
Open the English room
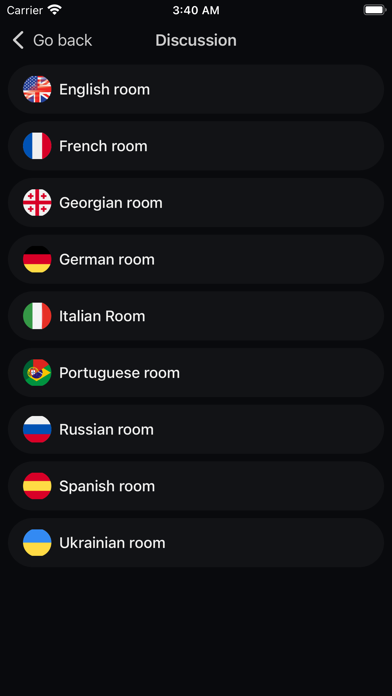(x=196, y=89)
